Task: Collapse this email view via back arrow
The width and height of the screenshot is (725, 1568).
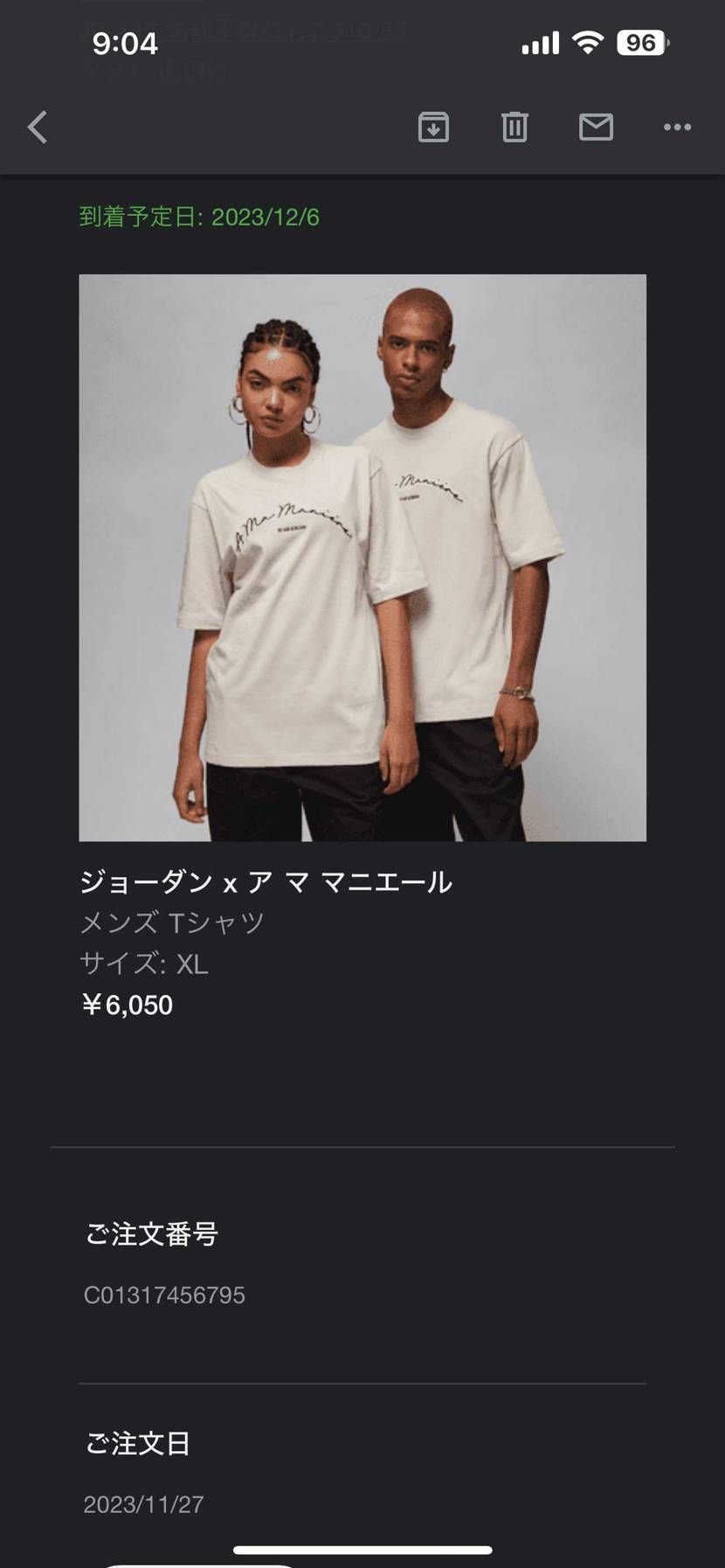Action: coord(37,127)
